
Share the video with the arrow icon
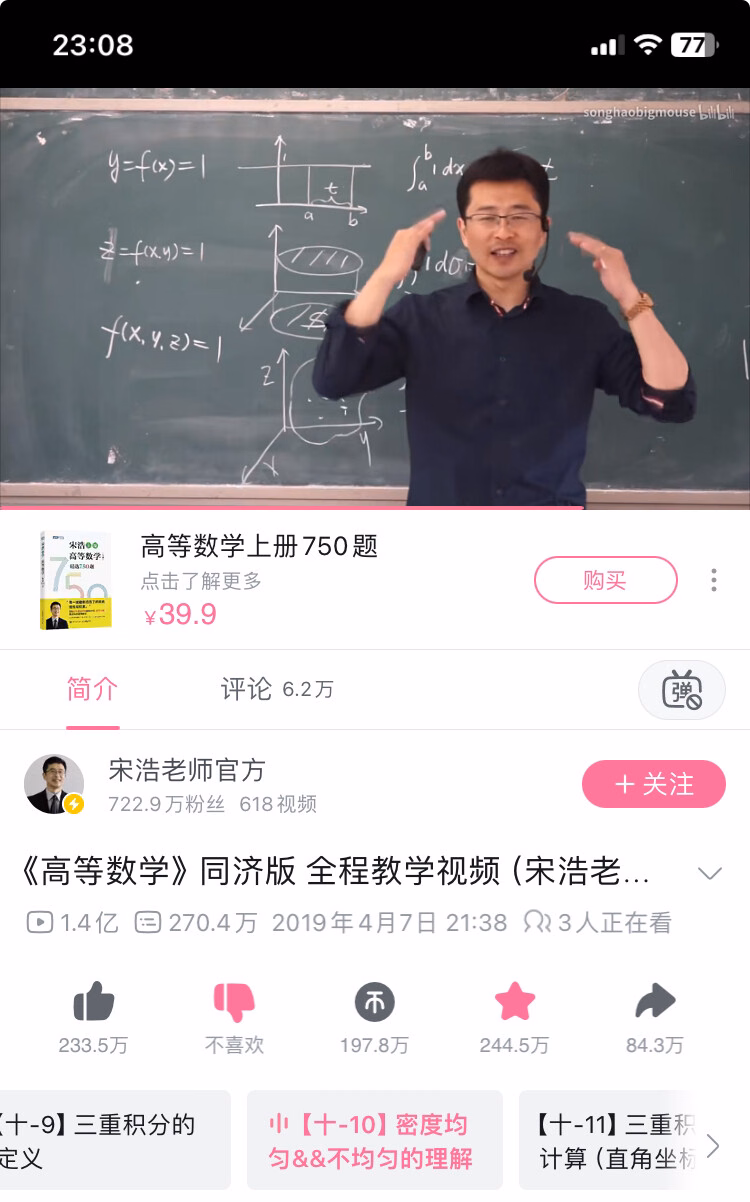click(x=655, y=1002)
